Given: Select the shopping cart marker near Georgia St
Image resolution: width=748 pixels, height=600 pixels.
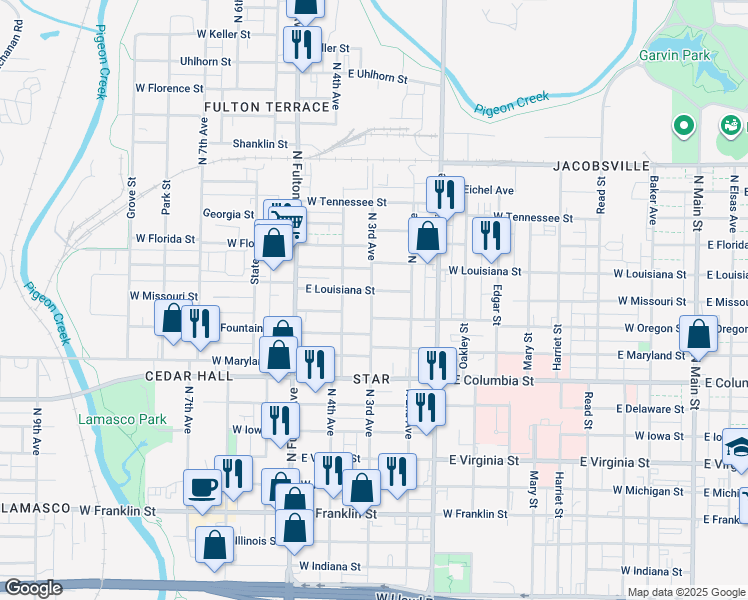Looking at the screenshot, I should coord(286,218).
